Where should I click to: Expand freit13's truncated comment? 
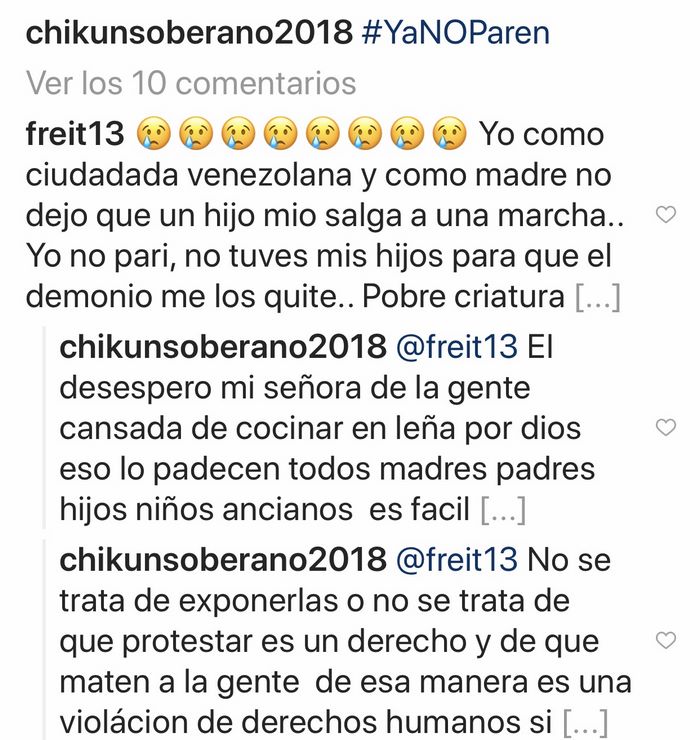tap(598, 297)
